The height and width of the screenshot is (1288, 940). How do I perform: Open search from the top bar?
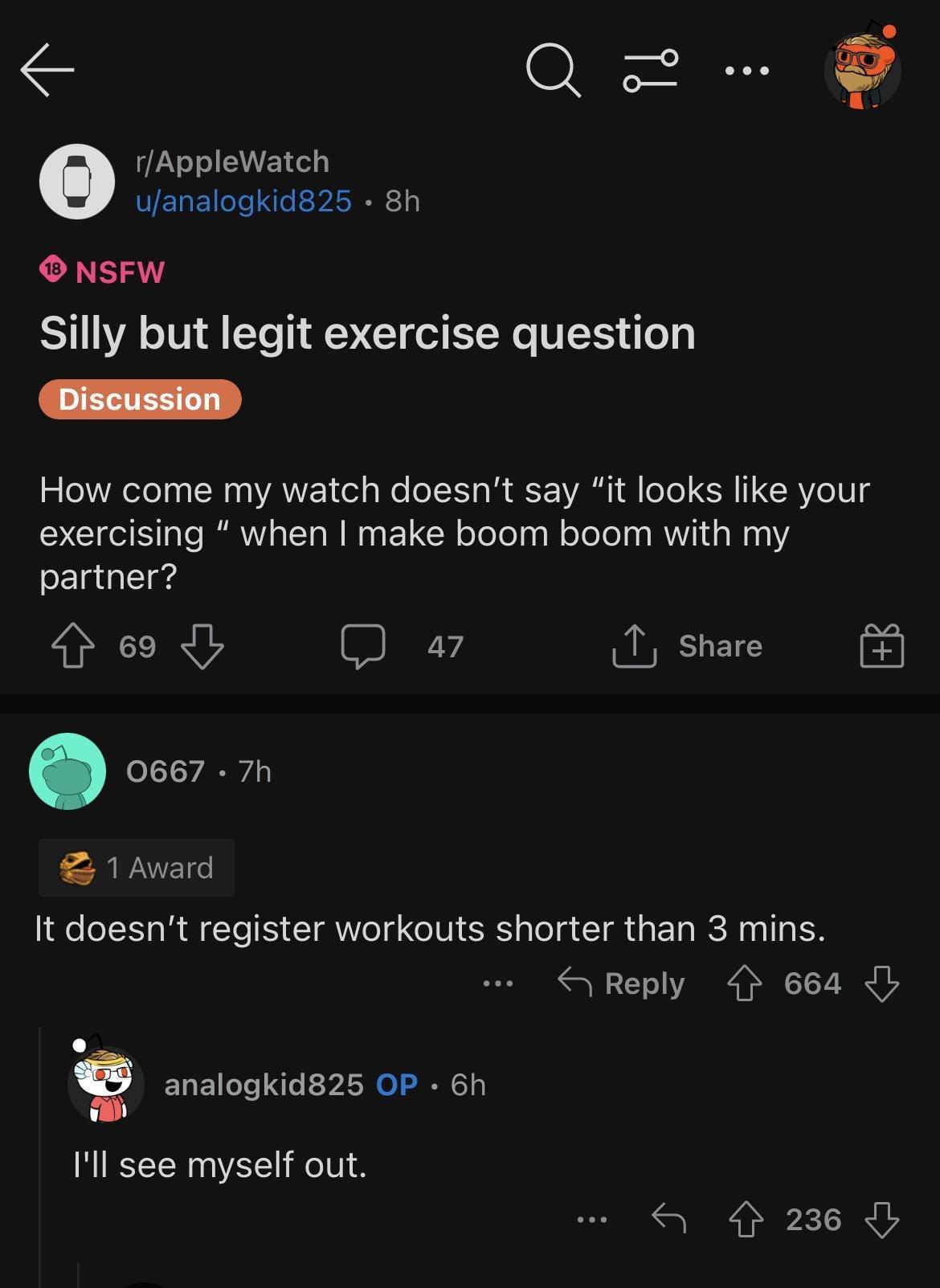click(x=553, y=71)
